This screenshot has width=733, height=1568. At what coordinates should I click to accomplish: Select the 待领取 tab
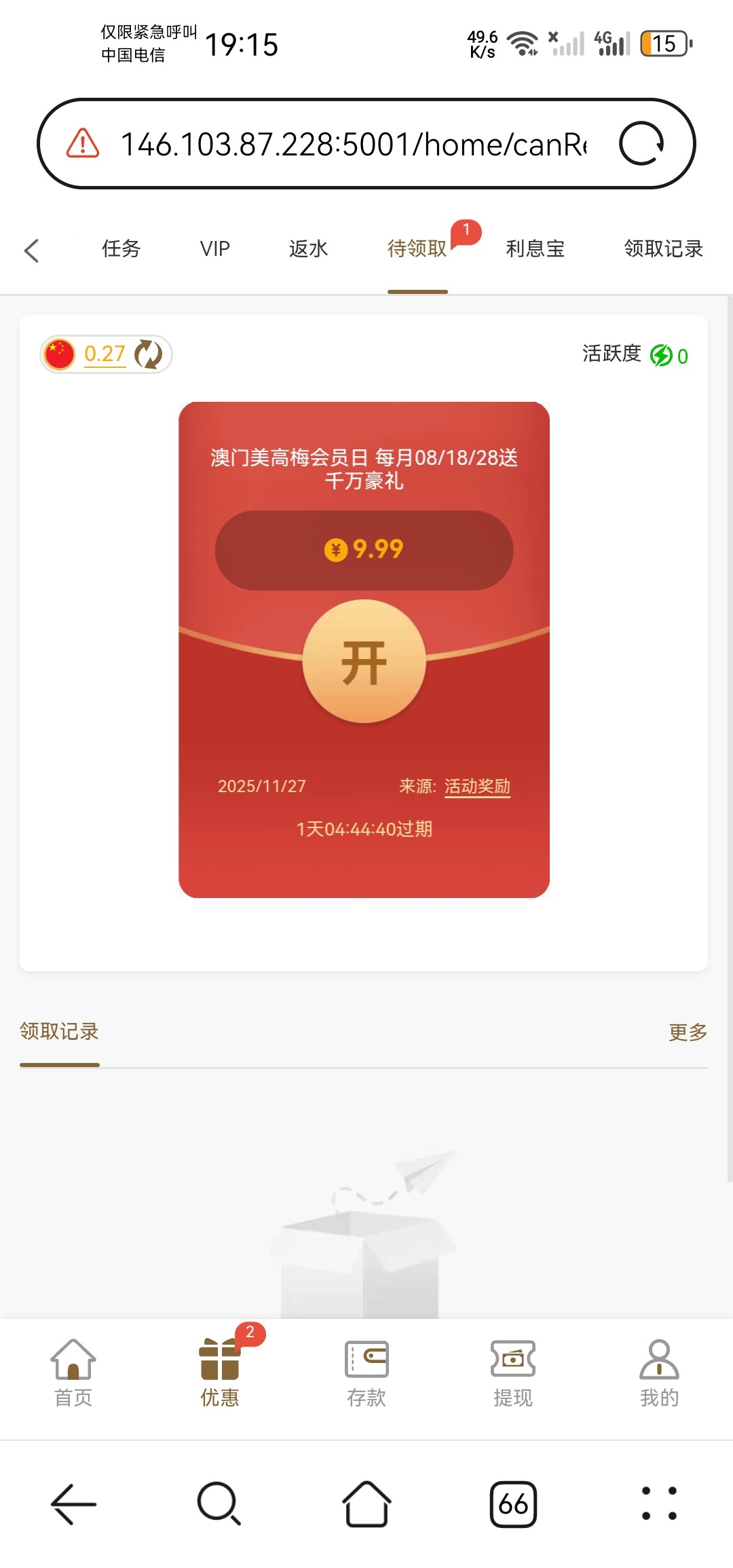tap(417, 249)
